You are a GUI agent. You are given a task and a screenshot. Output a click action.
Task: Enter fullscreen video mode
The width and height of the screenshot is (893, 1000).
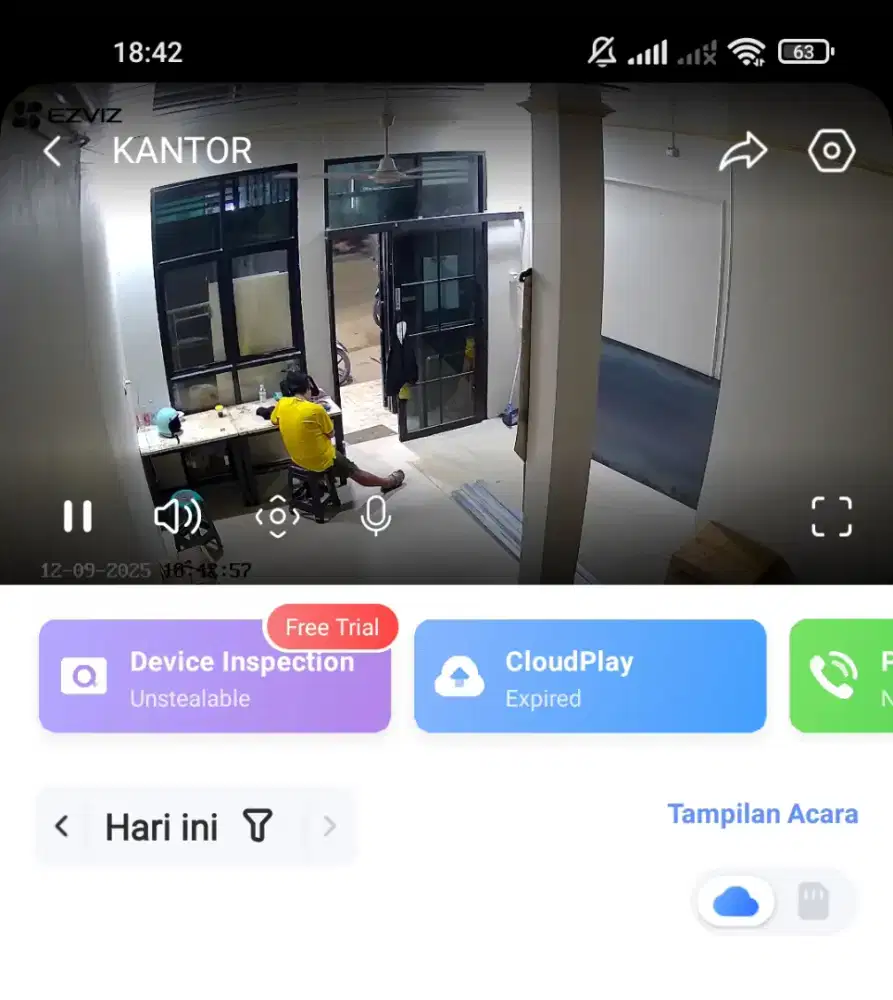coord(831,517)
